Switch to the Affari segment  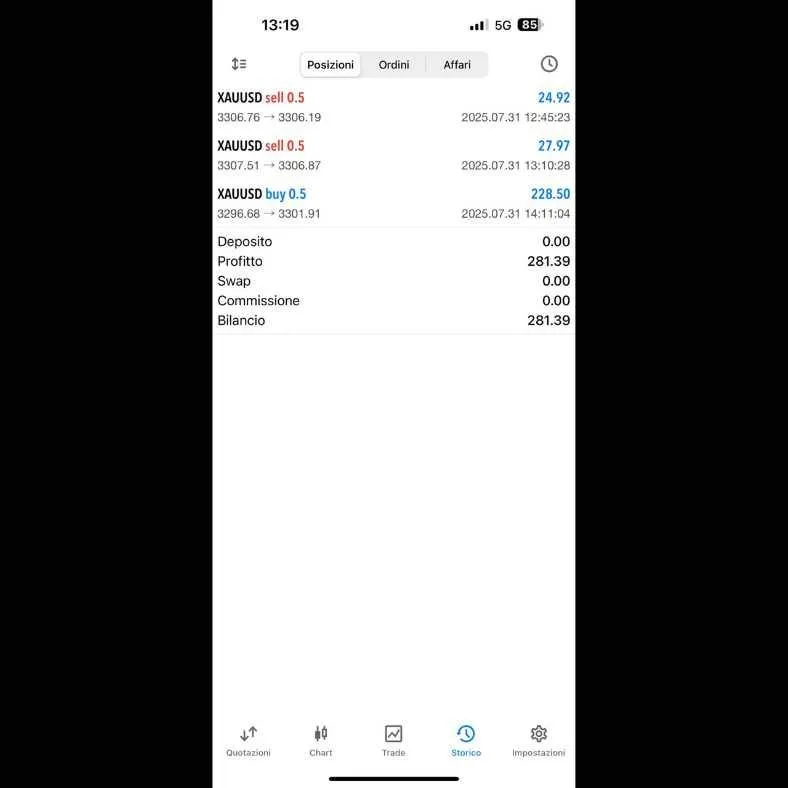[457, 65]
